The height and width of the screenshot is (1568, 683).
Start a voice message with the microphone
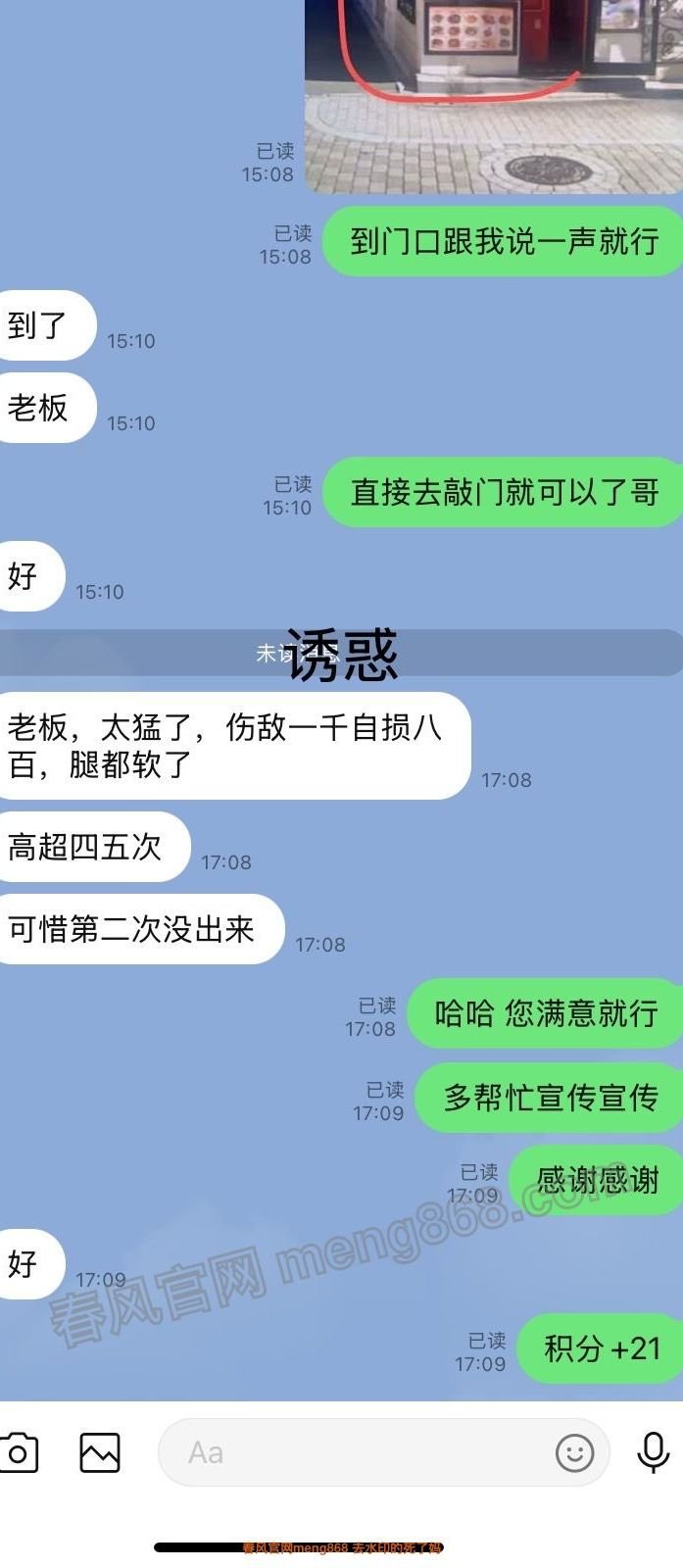[x=653, y=1452]
